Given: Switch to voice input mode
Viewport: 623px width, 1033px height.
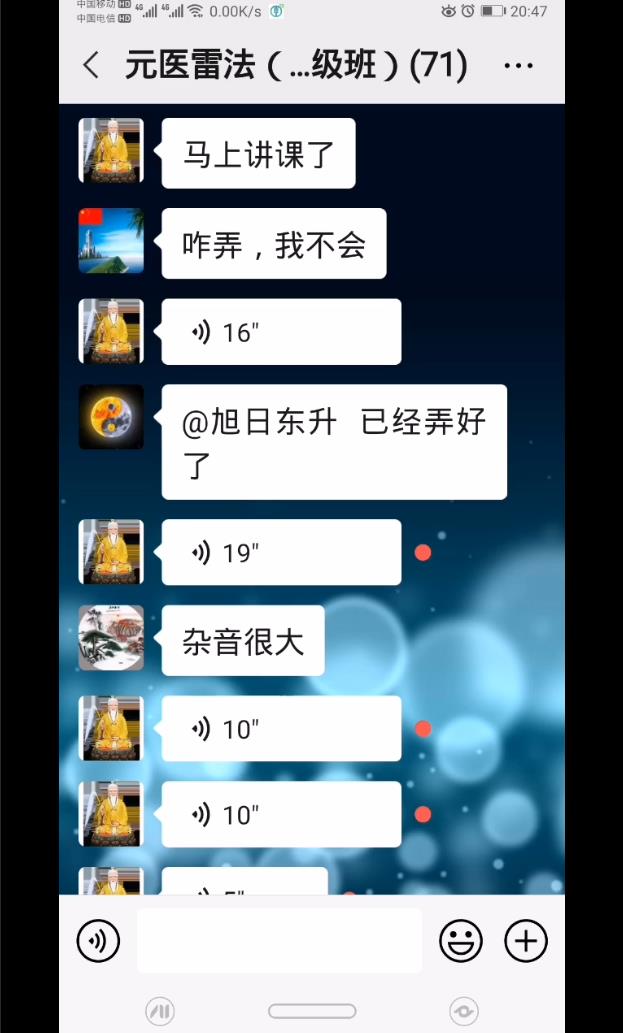Looking at the screenshot, I should (x=98, y=941).
